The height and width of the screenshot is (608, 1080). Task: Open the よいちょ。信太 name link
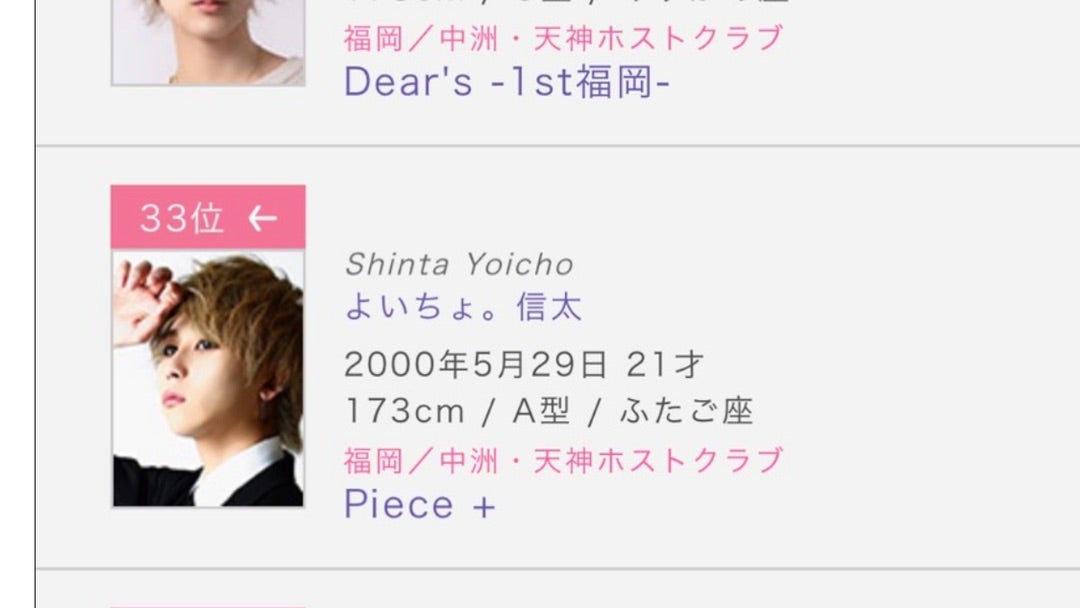tap(463, 308)
